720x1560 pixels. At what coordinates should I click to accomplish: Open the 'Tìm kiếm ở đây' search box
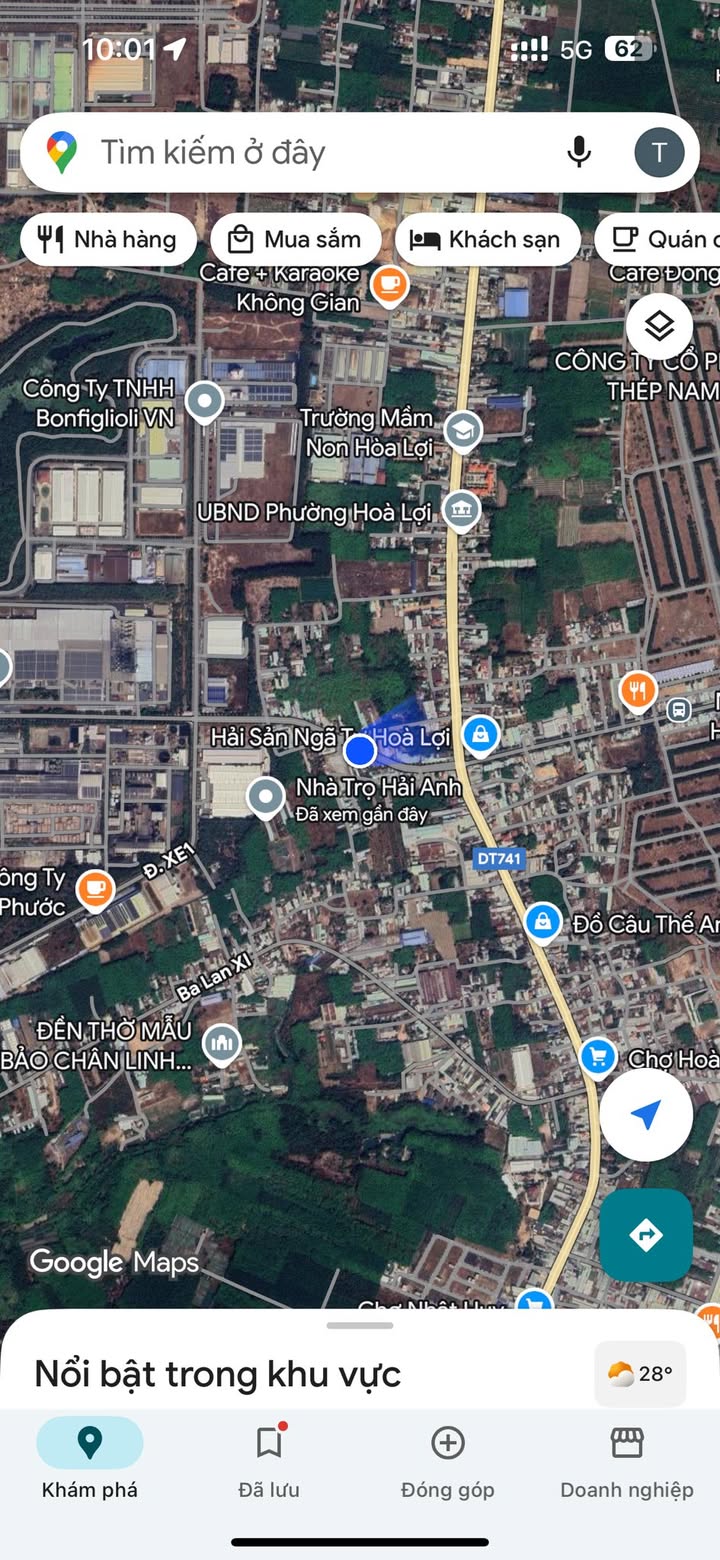coord(300,153)
